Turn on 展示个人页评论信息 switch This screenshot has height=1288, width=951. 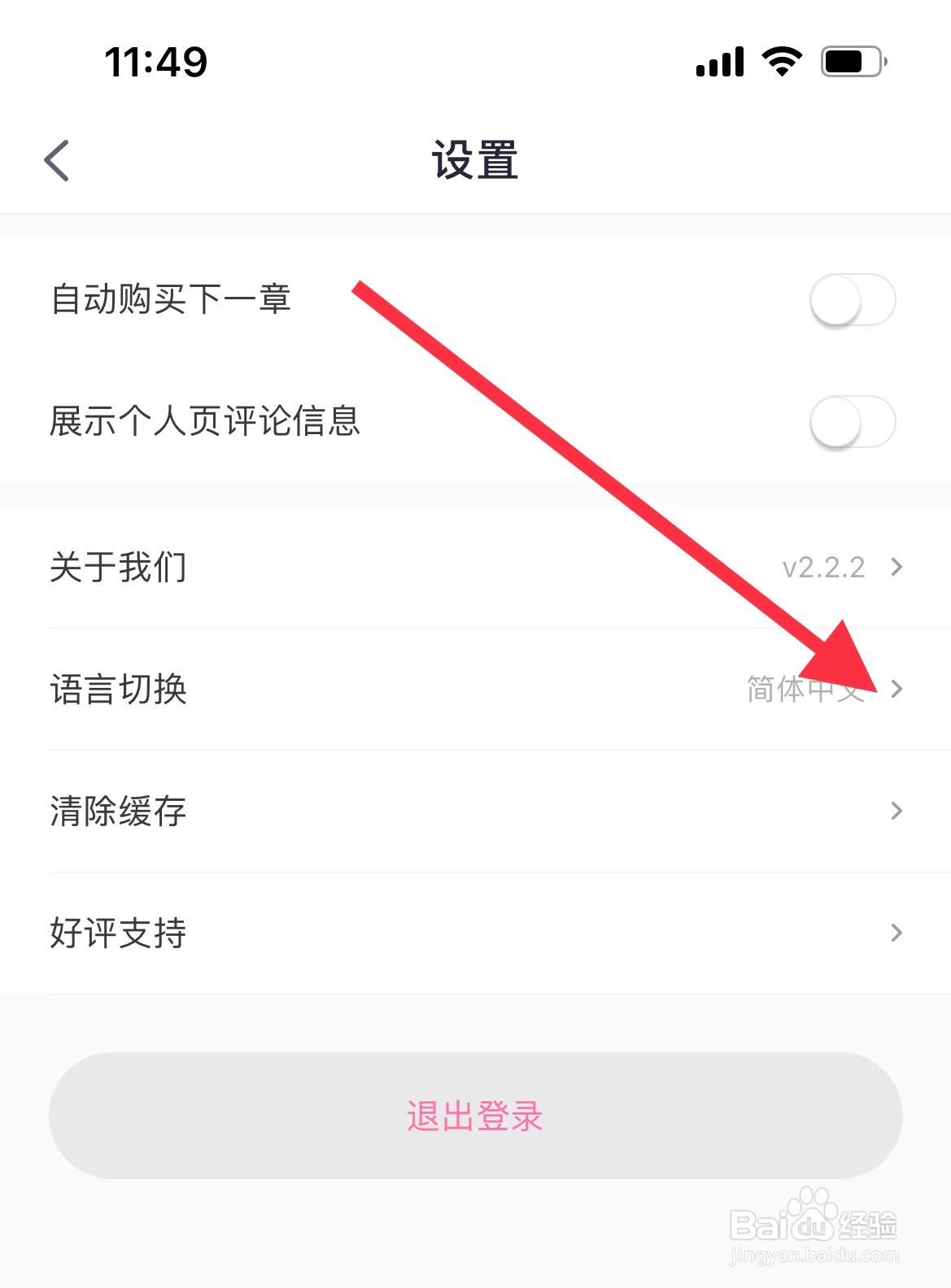pos(851,422)
